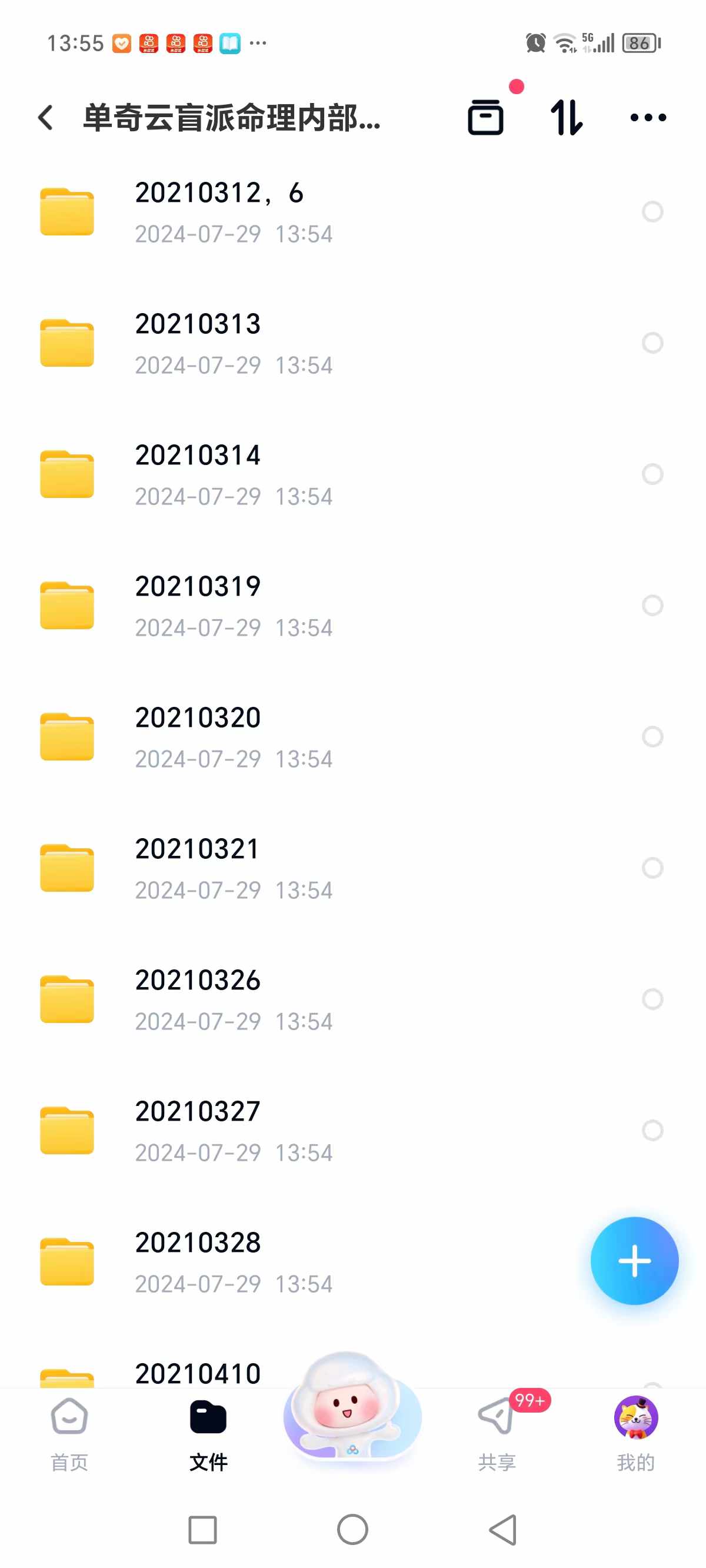
Task: Select folder 20210326 with its circle
Action: coord(652,999)
